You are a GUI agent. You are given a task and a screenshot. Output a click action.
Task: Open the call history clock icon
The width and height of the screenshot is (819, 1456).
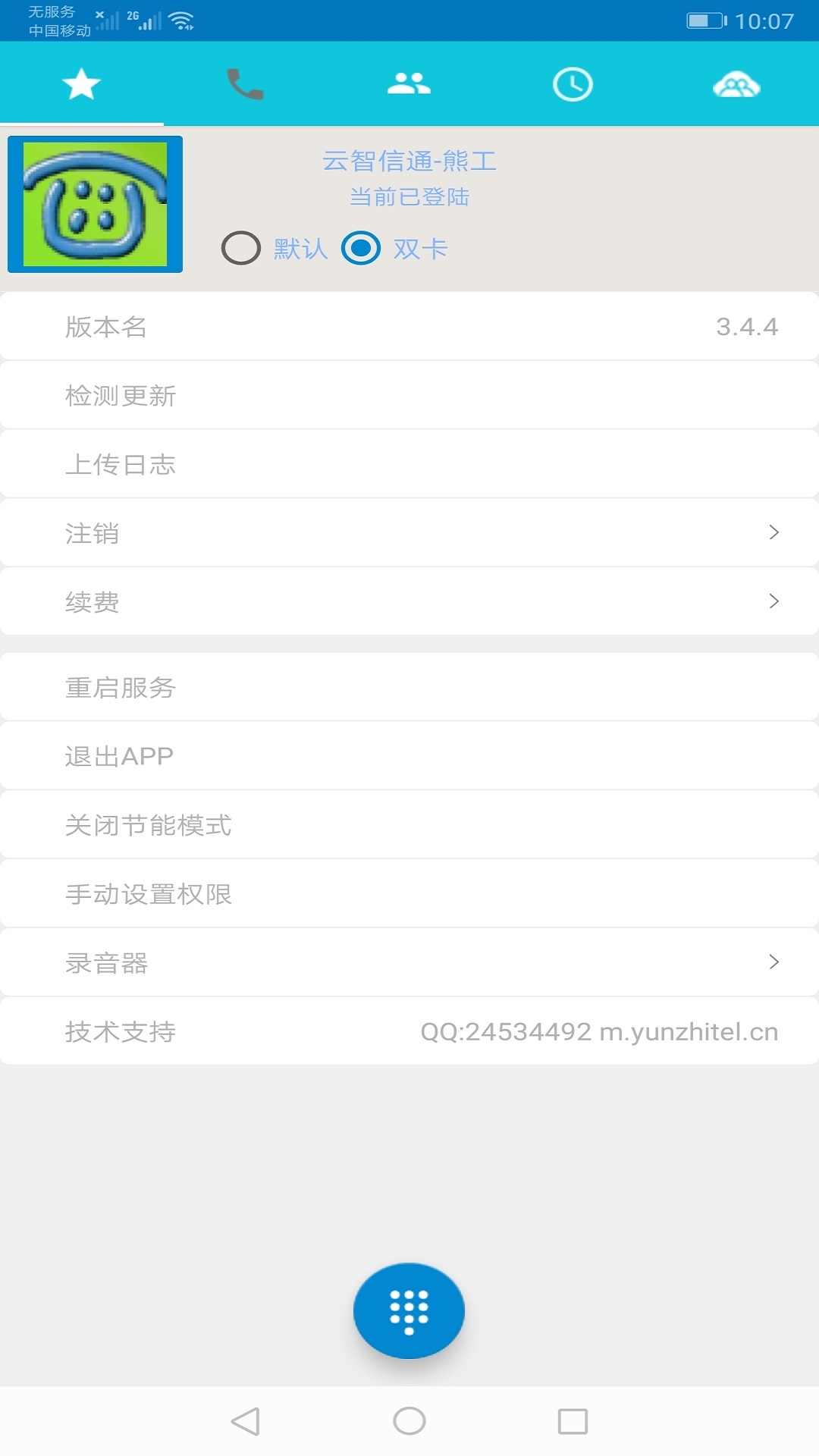573,83
